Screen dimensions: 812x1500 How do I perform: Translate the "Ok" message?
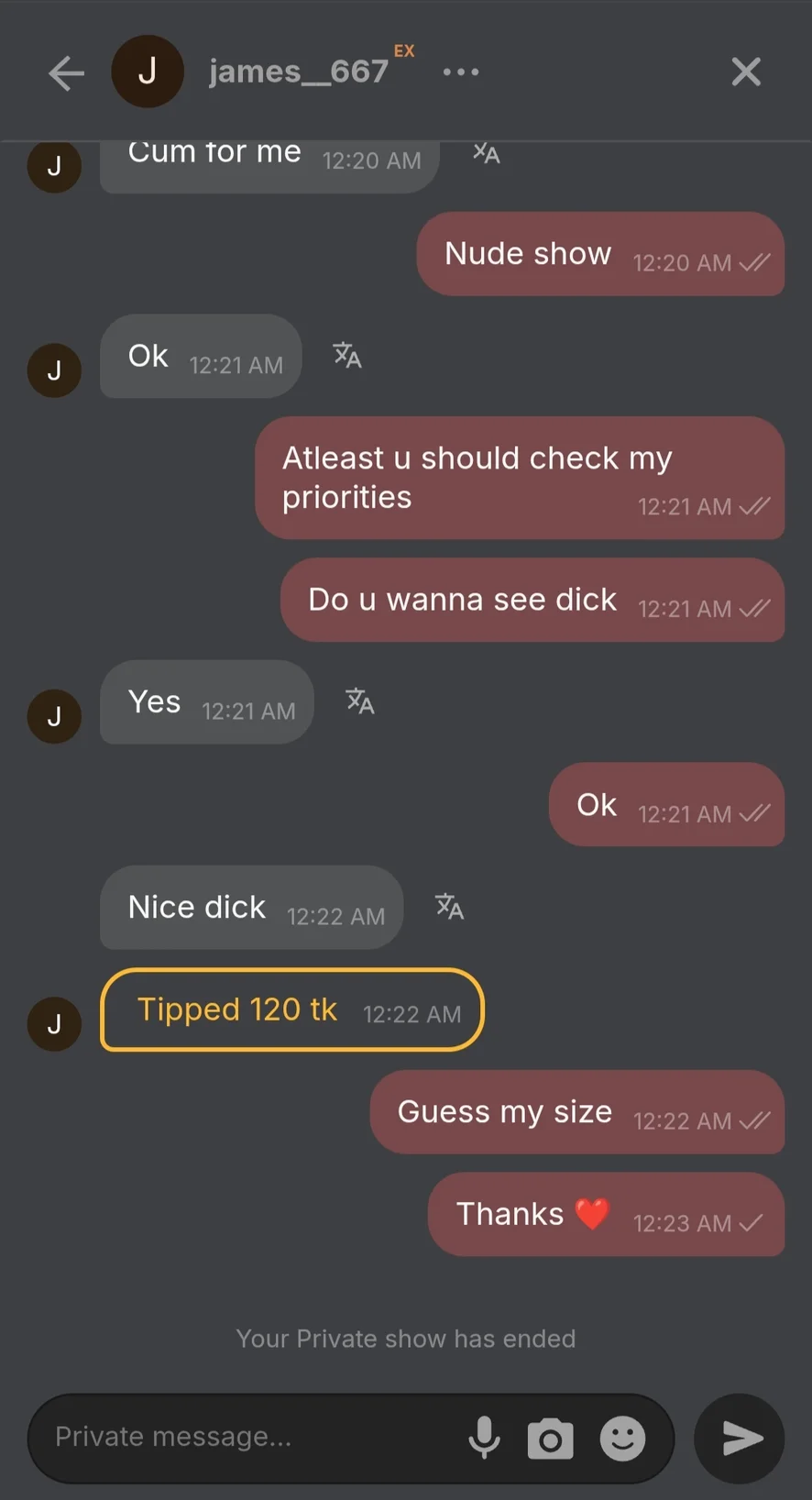point(347,355)
